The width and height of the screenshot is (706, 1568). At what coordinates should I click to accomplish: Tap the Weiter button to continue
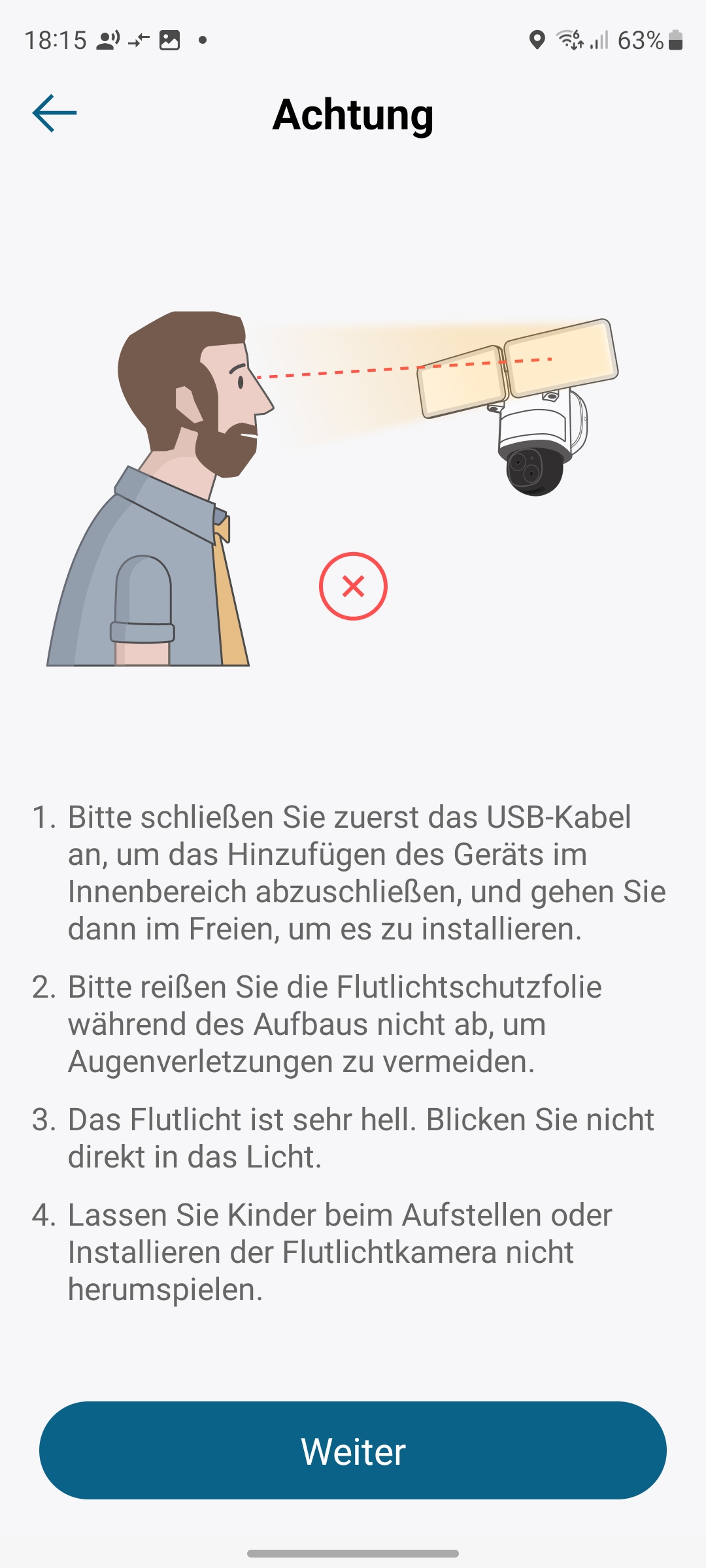click(x=353, y=1450)
